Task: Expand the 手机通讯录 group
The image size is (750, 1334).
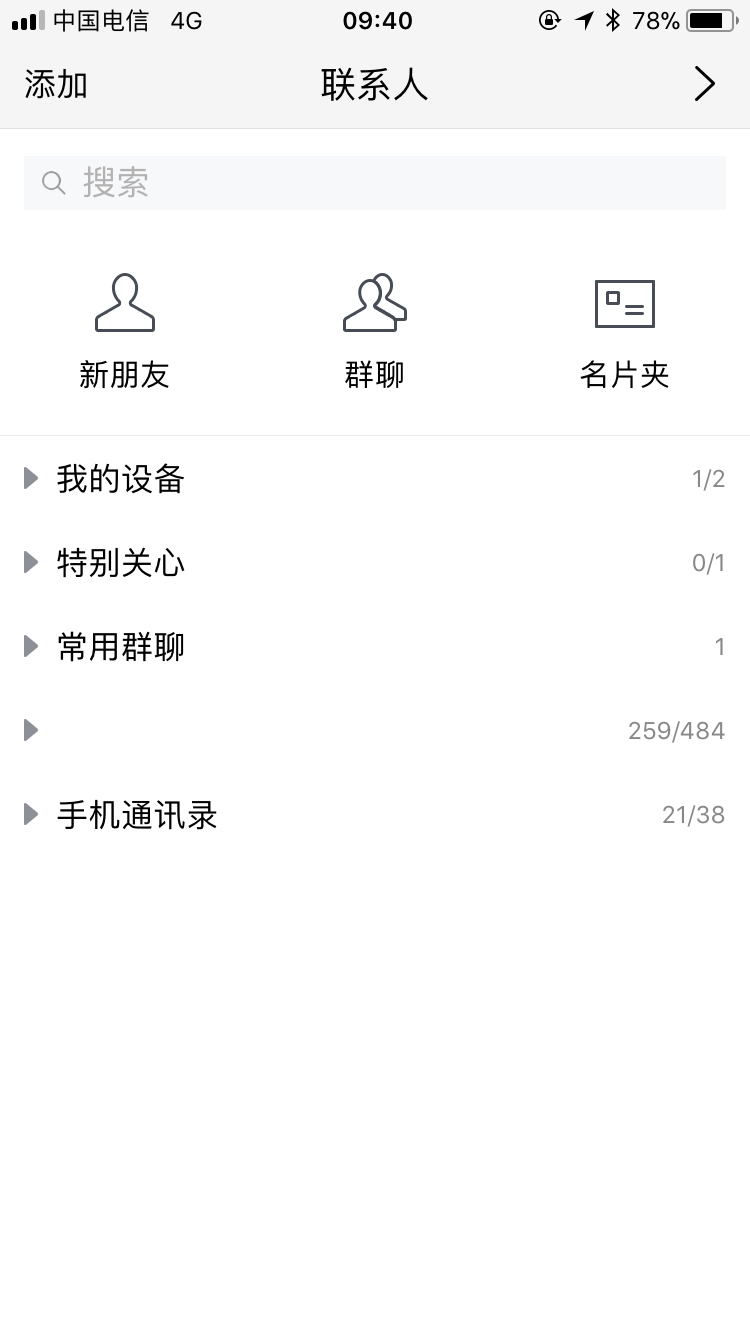Action: click(x=136, y=815)
